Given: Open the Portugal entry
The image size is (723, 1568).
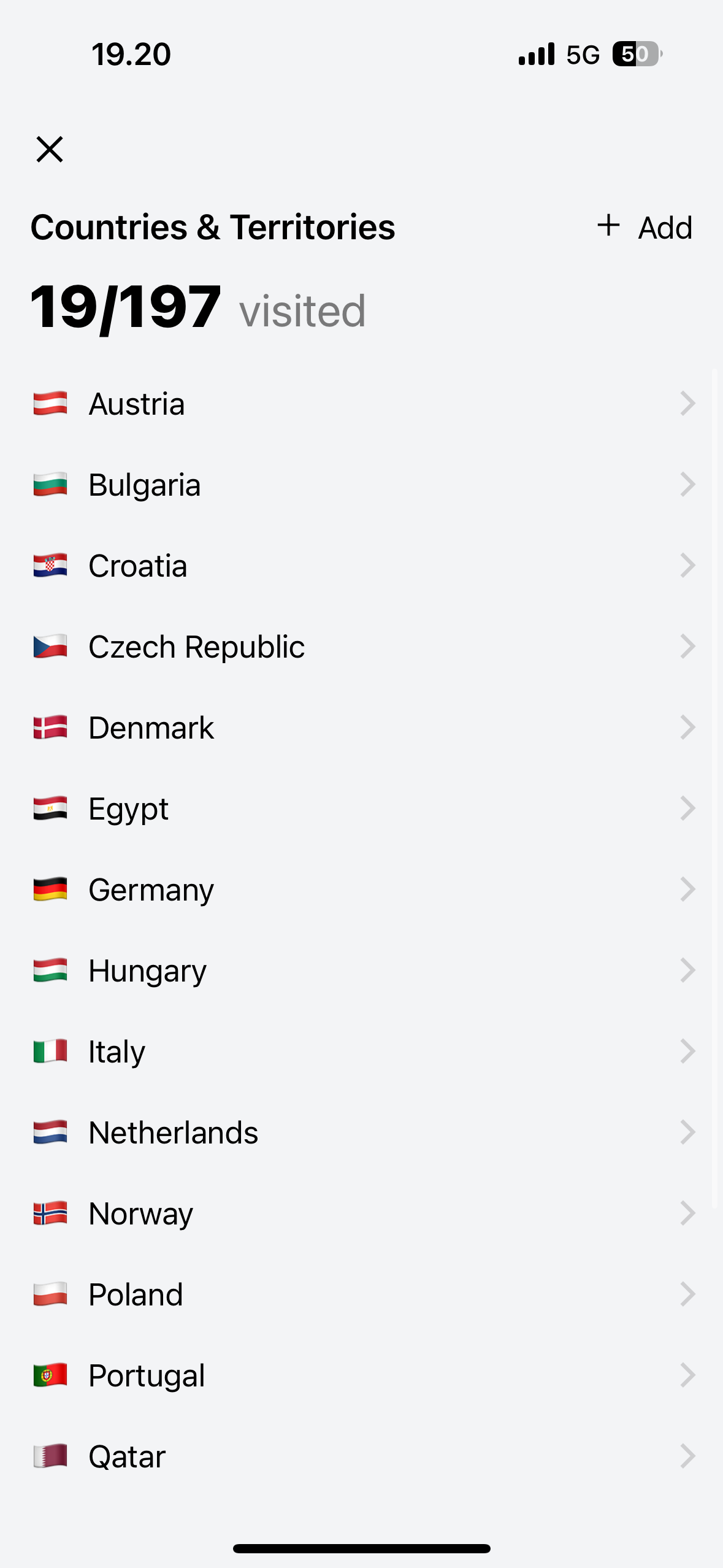Looking at the screenshot, I should [362, 1375].
